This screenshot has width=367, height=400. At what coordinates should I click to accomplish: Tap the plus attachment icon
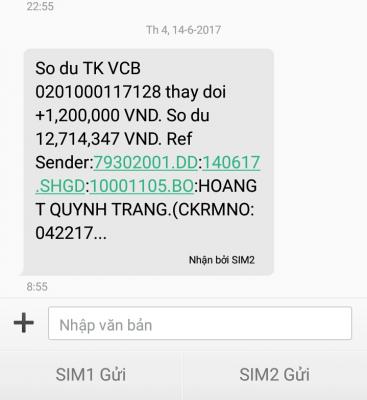[24, 323]
